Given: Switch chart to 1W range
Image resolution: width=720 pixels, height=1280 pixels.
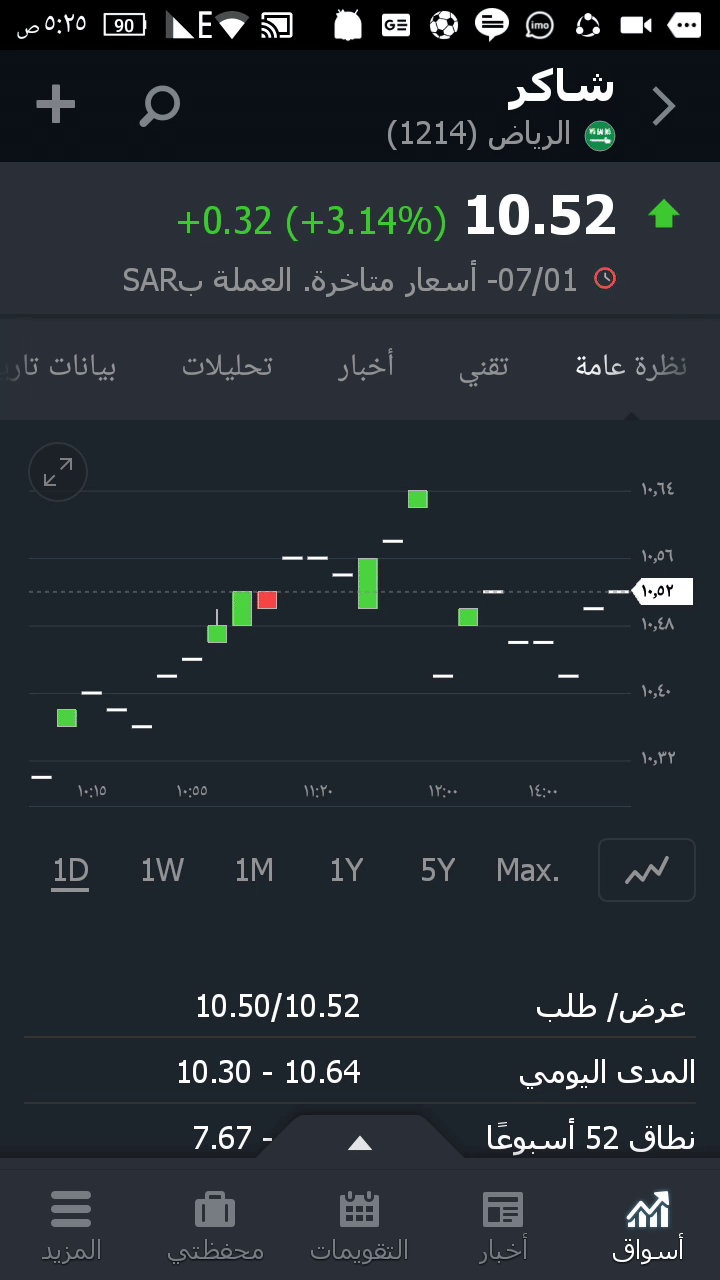Looking at the screenshot, I should (162, 871).
